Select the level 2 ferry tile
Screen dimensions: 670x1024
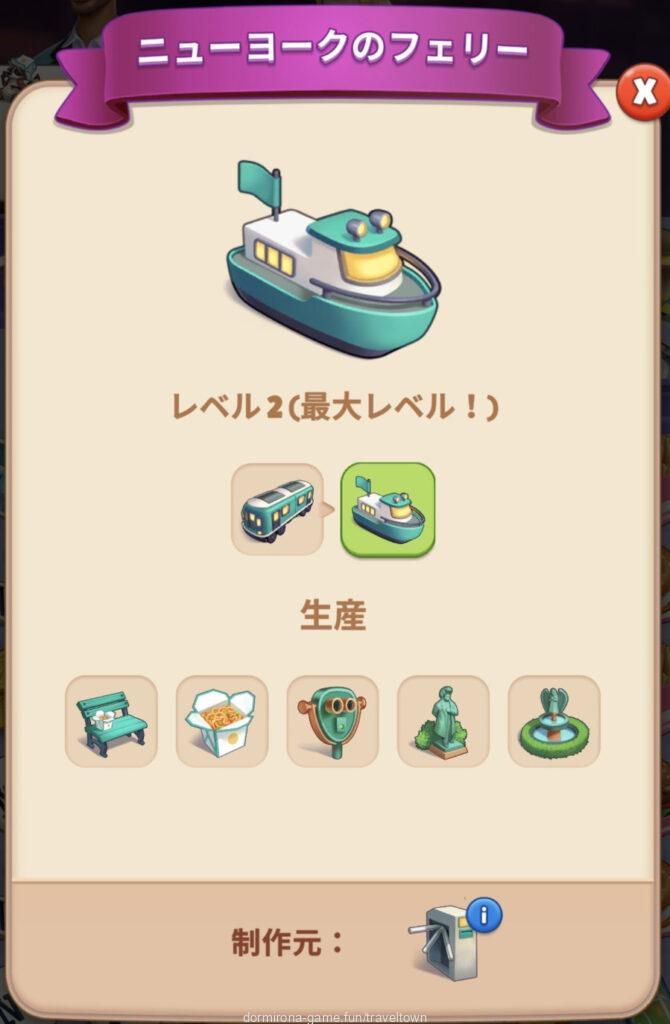point(388,509)
